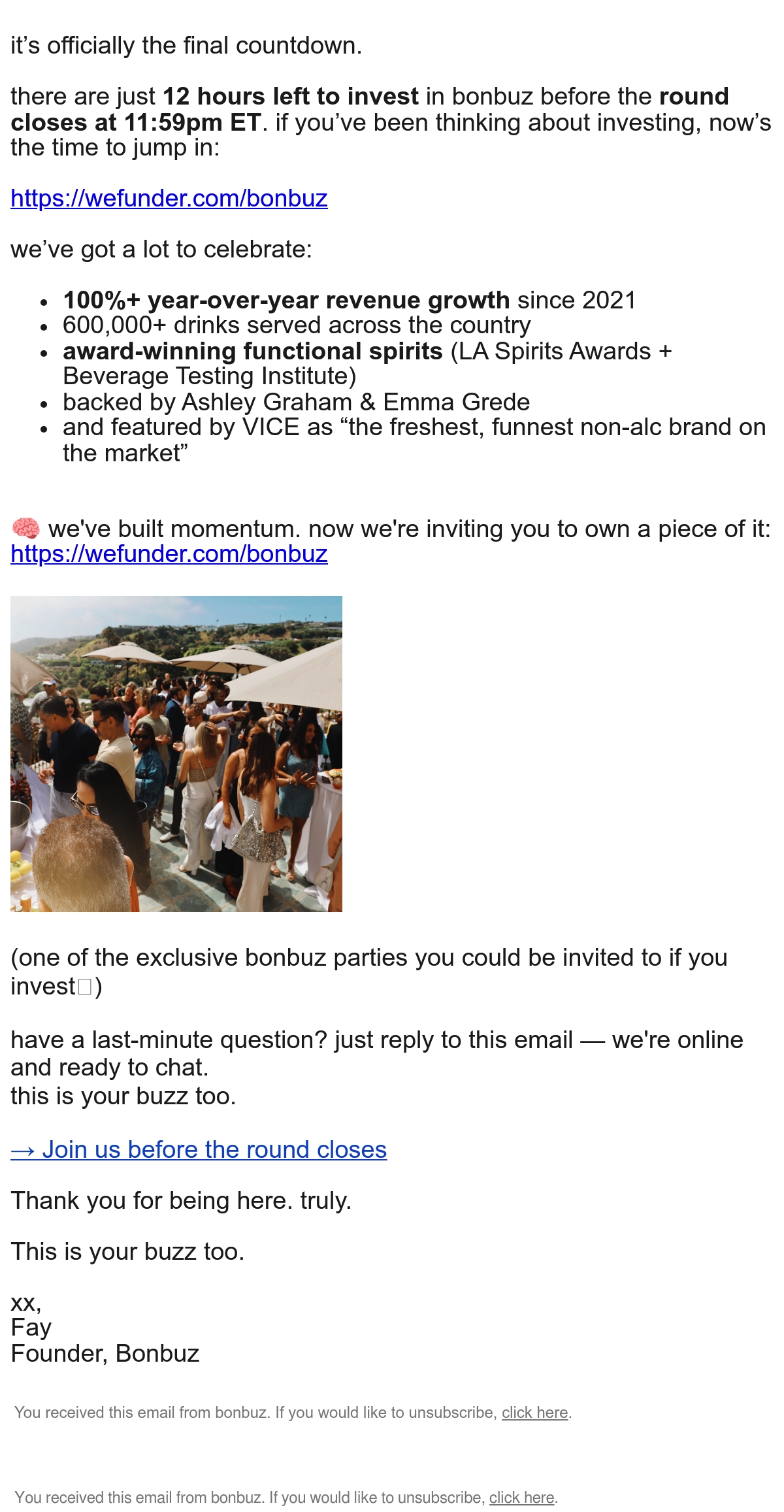Open the wefunder link below the momentum line
784x1512 pixels.
coord(169,554)
